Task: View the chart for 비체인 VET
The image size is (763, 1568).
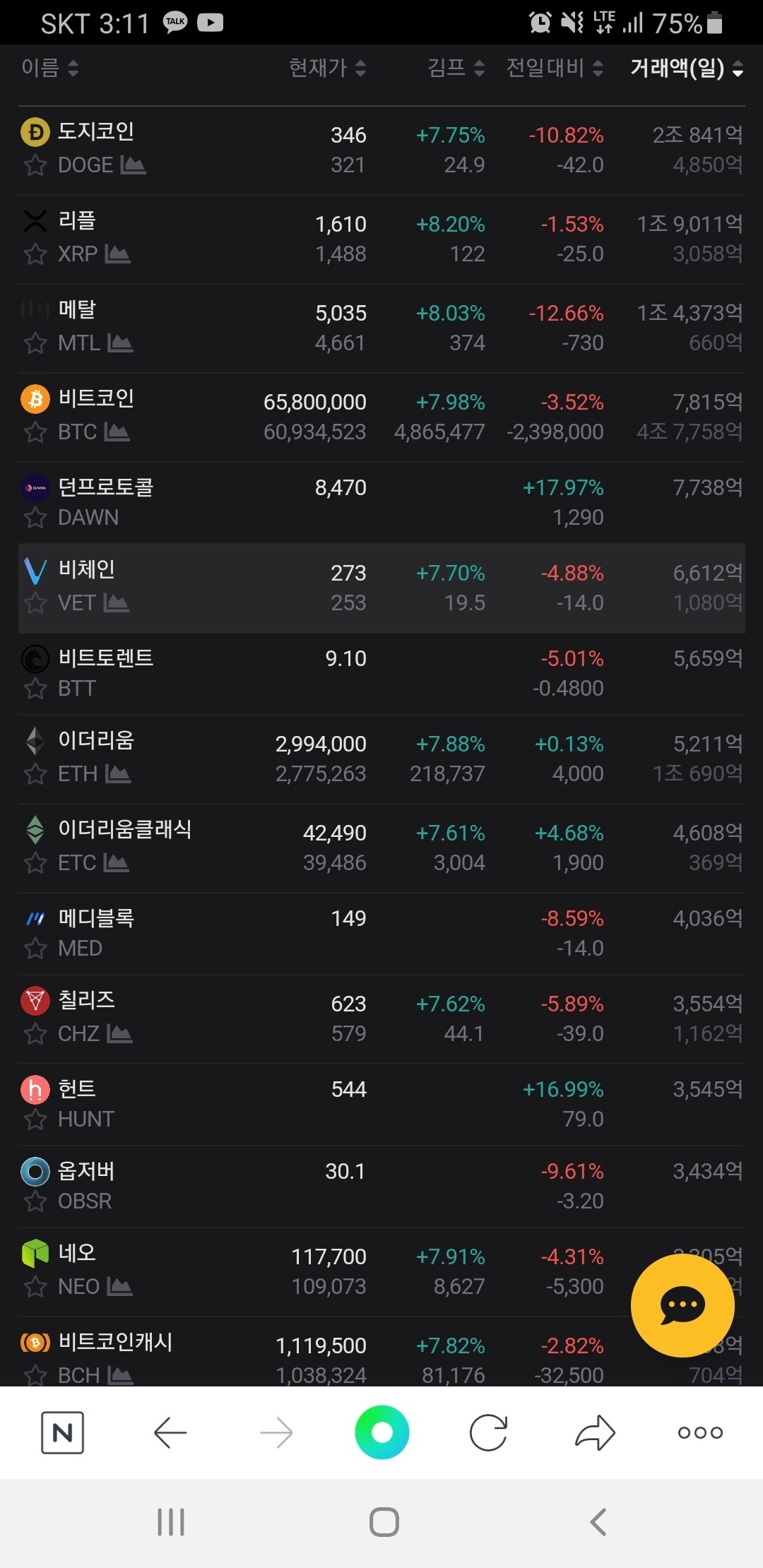Action: tap(116, 602)
